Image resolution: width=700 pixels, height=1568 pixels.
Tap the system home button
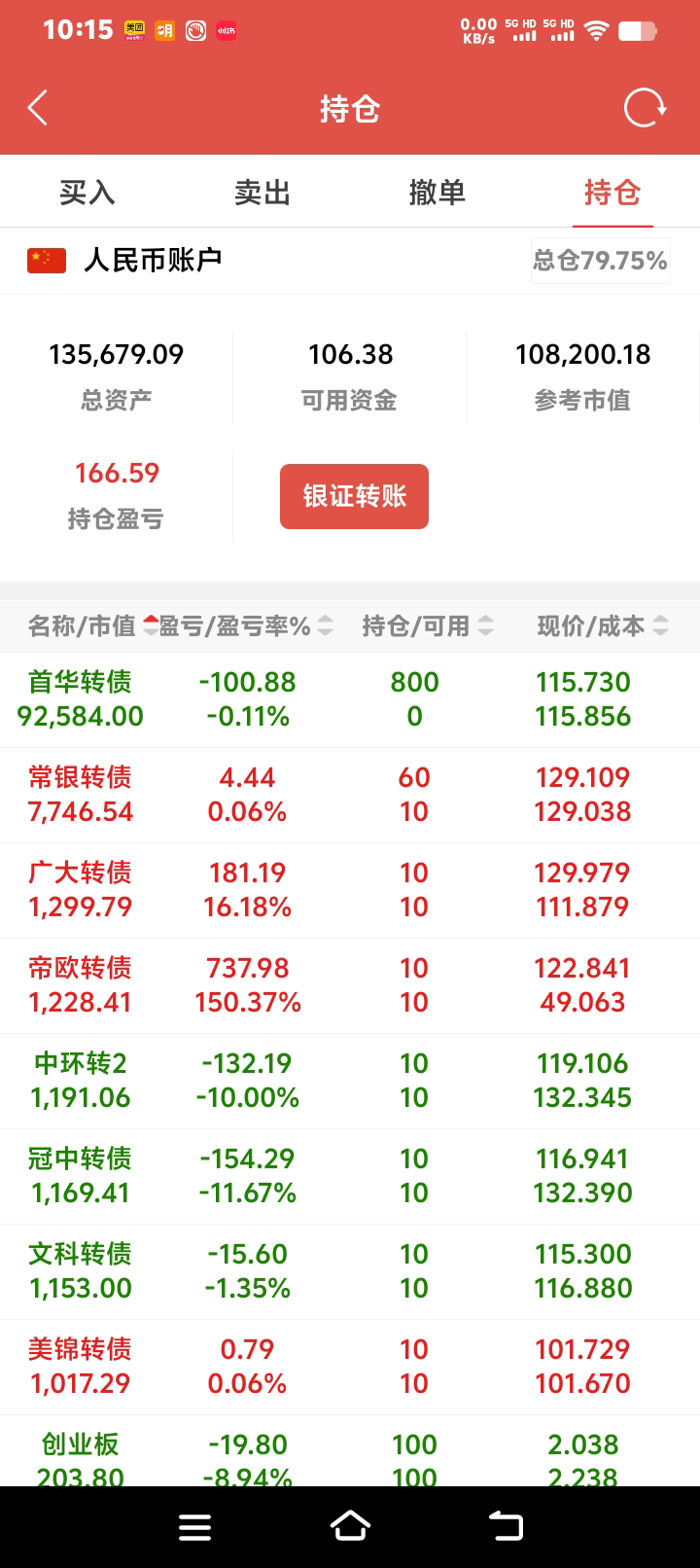tap(350, 1526)
